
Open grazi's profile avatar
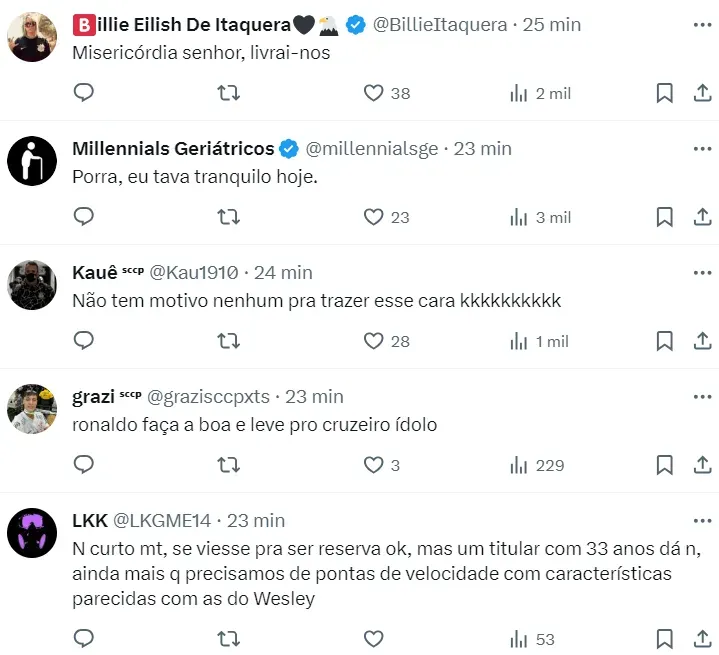pyautogui.click(x=32, y=408)
